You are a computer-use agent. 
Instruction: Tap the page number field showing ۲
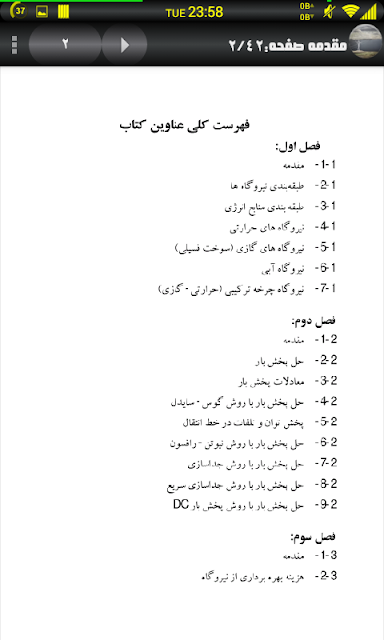coord(65,44)
